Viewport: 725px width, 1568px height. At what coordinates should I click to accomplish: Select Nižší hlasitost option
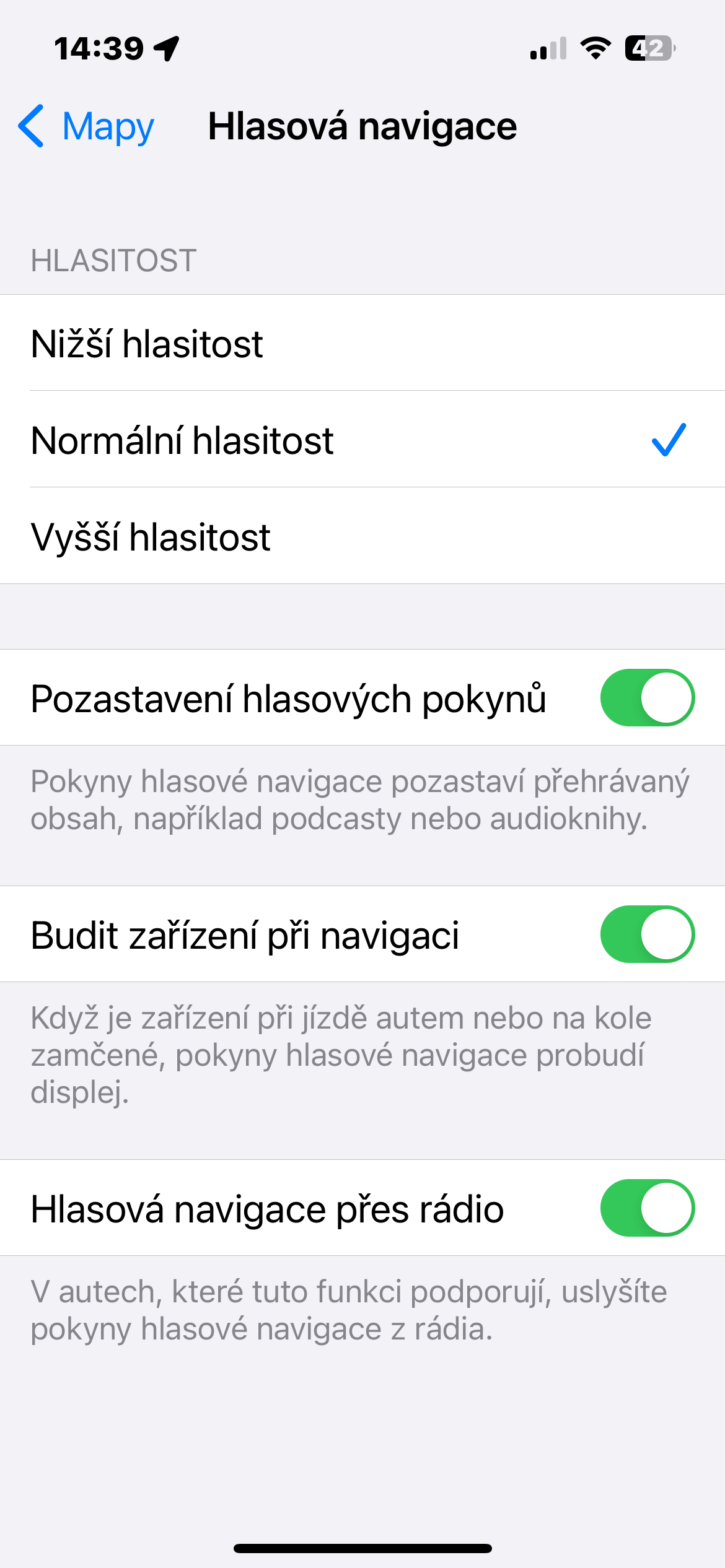pyautogui.click(x=362, y=344)
